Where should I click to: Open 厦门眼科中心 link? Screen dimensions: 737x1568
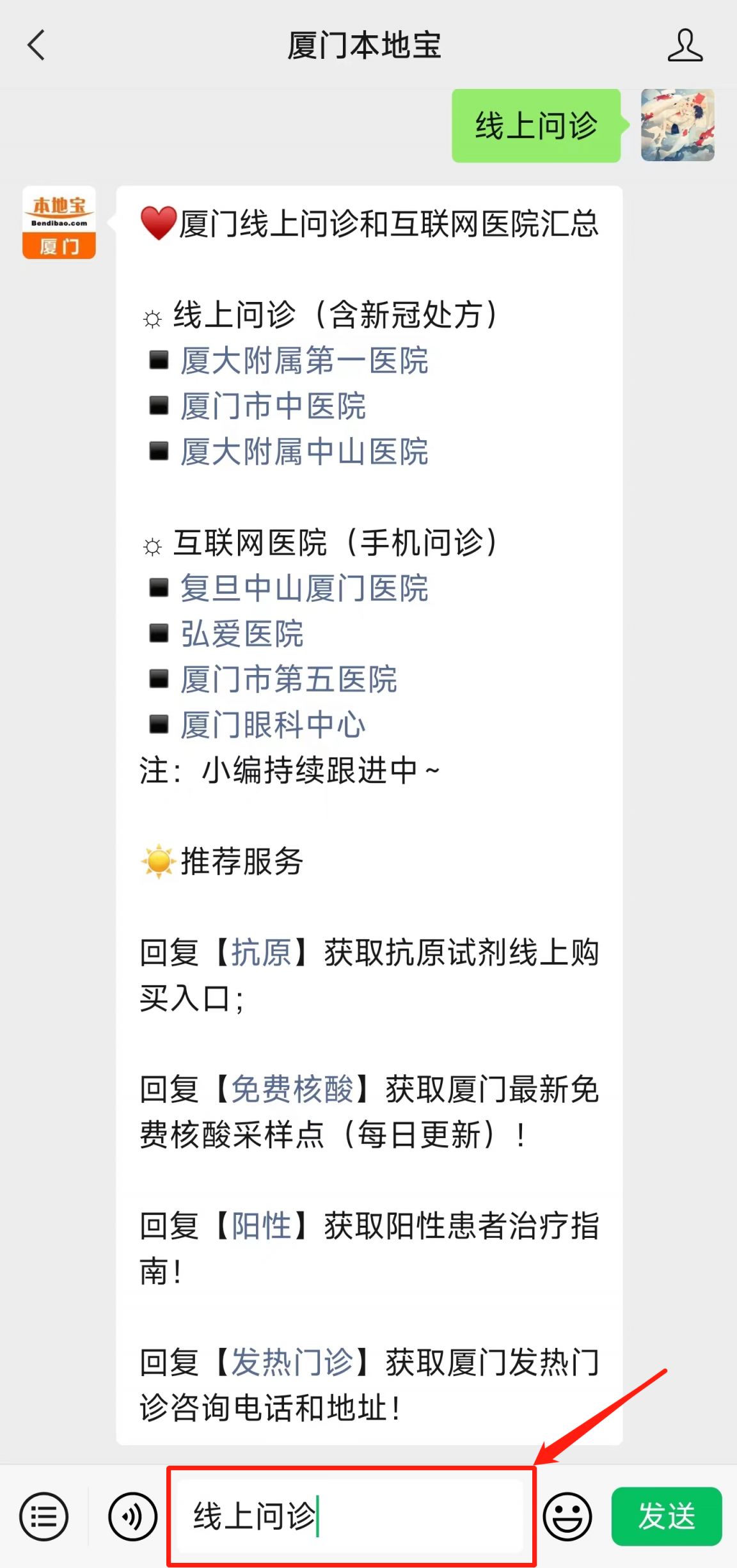pos(273,725)
